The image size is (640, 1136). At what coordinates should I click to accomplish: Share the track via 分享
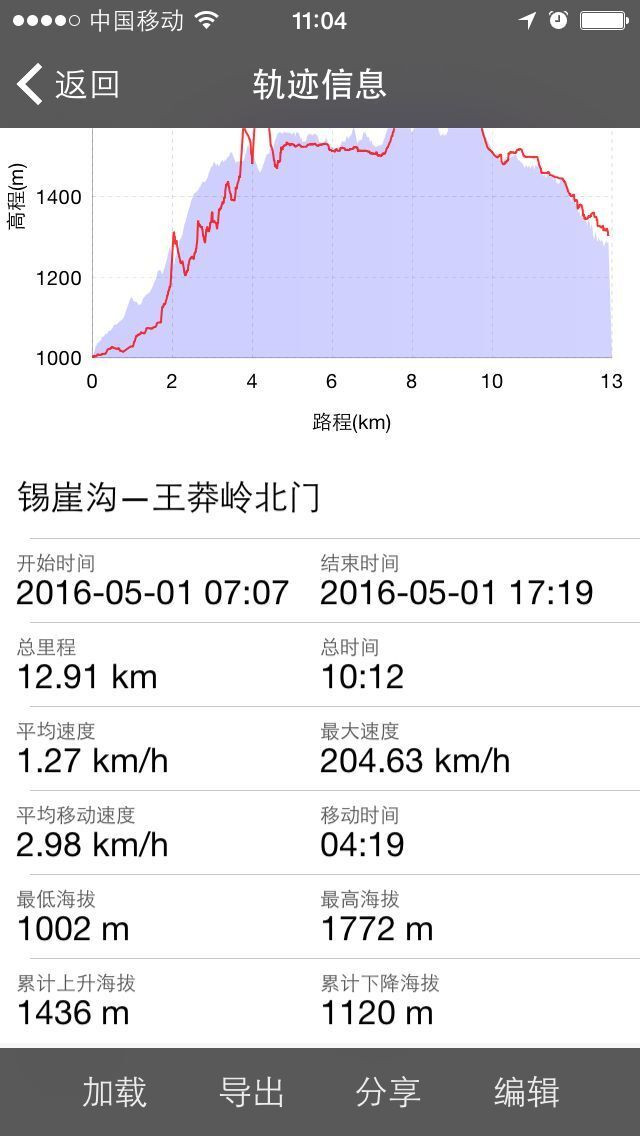point(388,1092)
